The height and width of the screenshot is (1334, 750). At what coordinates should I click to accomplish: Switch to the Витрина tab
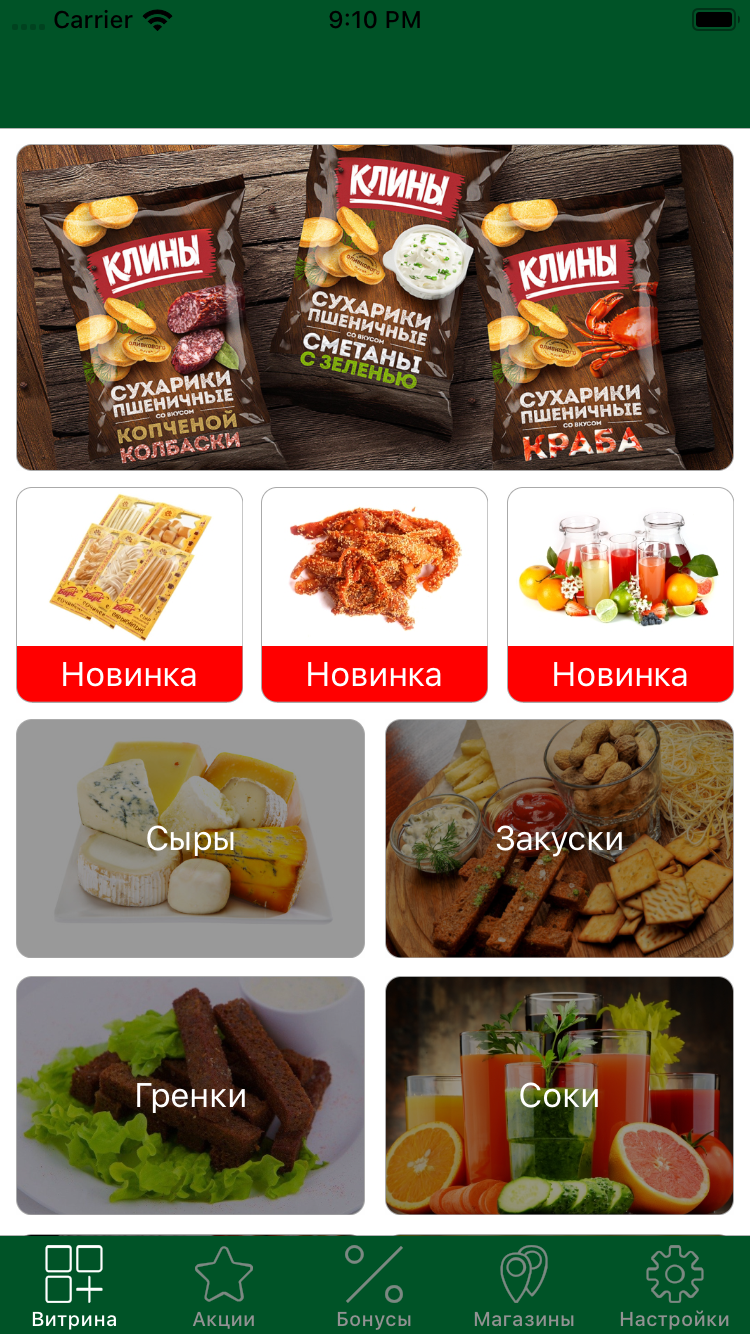pyautogui.click(x=74, y=1286)
